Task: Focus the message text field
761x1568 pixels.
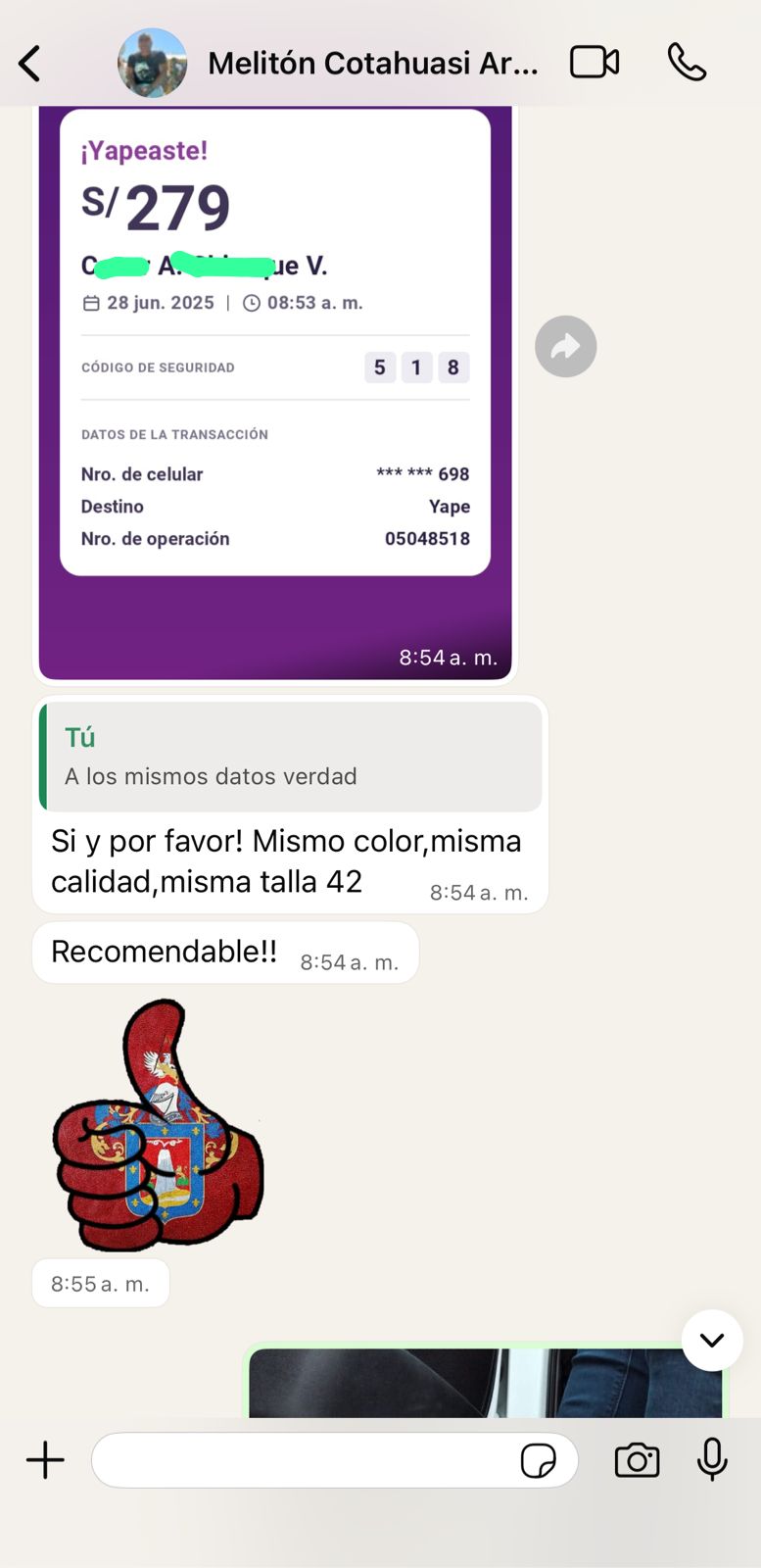Action: (x=304, y=1460)
